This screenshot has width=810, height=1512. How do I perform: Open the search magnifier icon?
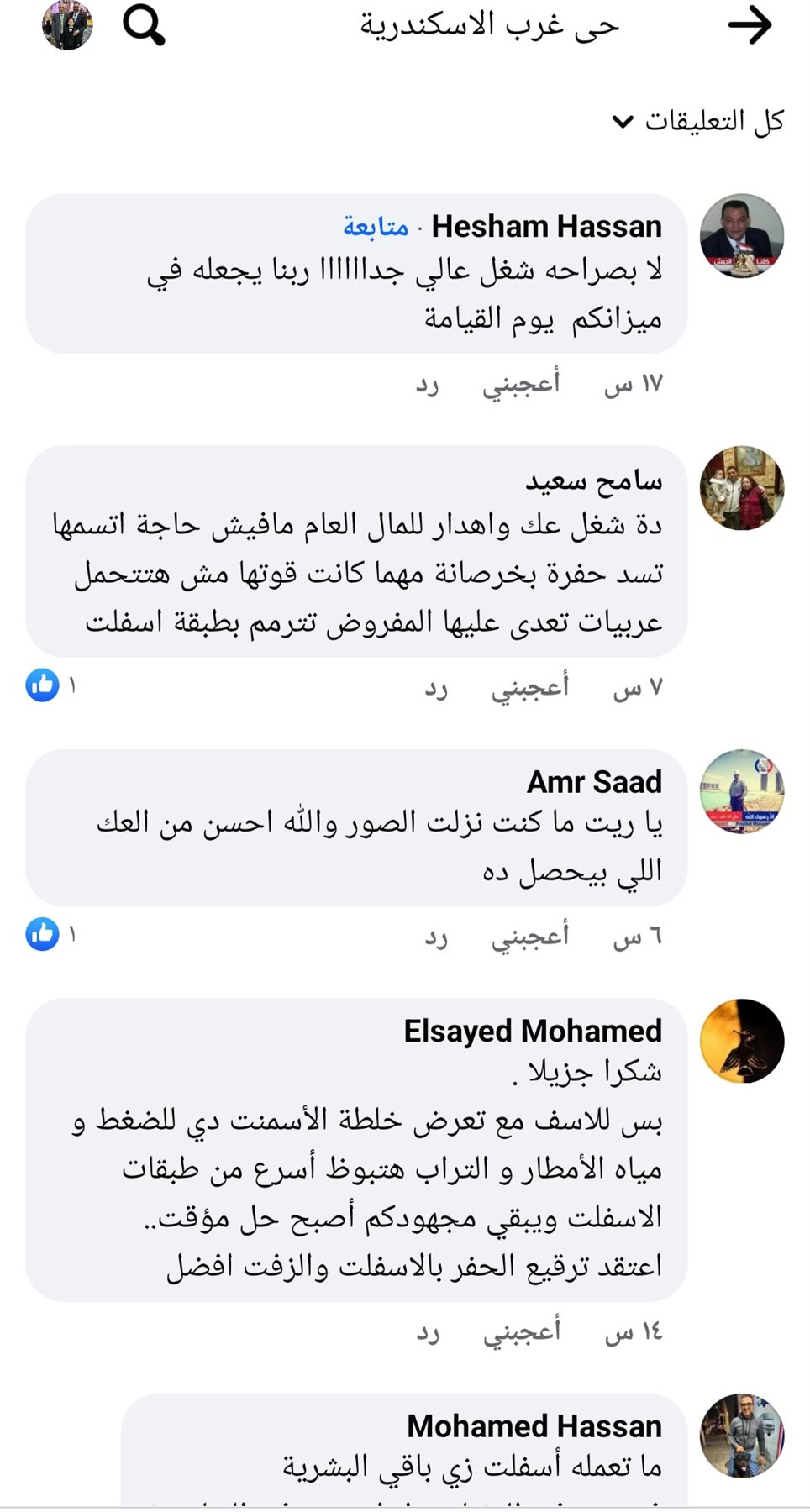144,25
